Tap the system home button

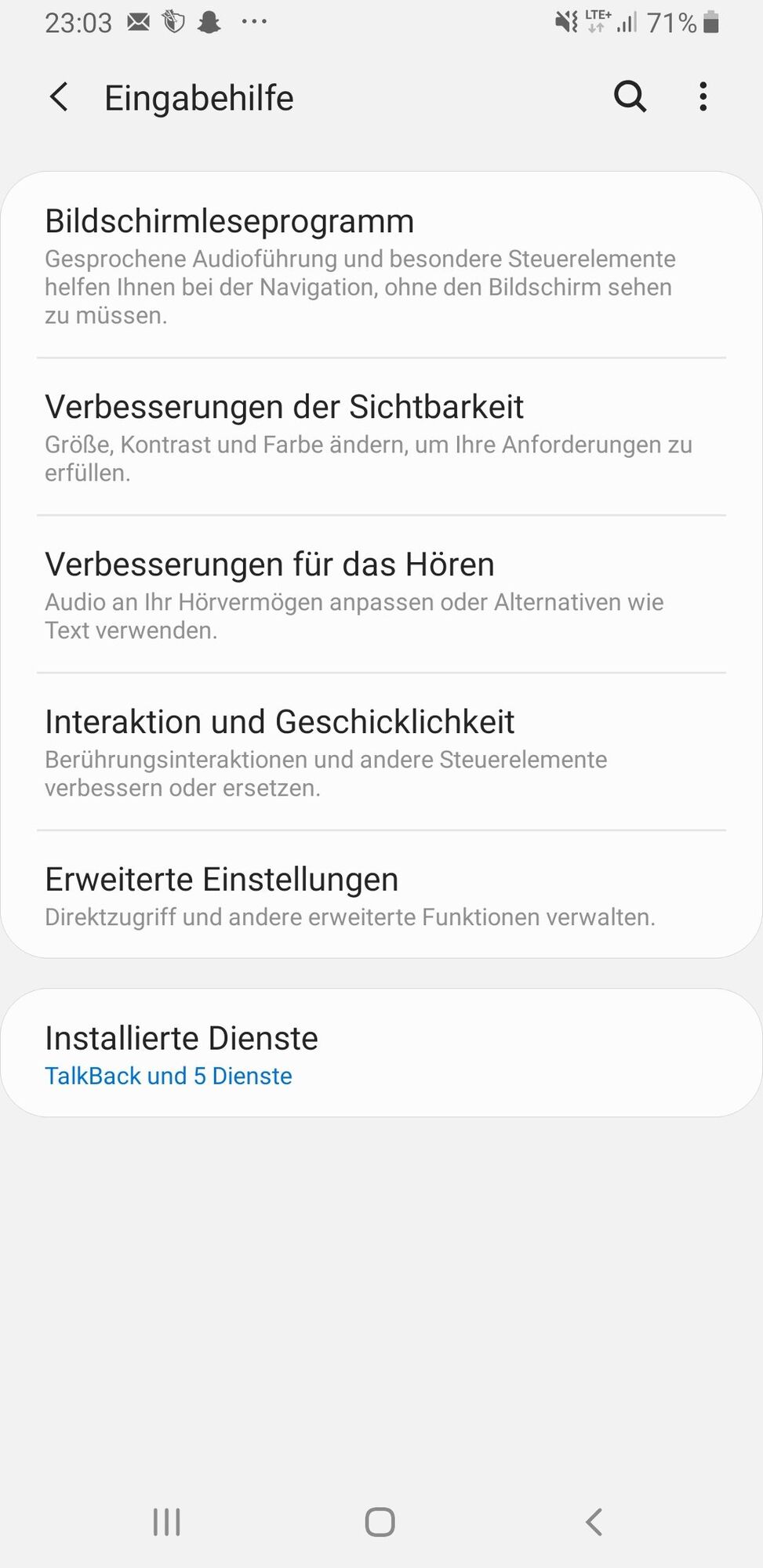click(380, 1522)
